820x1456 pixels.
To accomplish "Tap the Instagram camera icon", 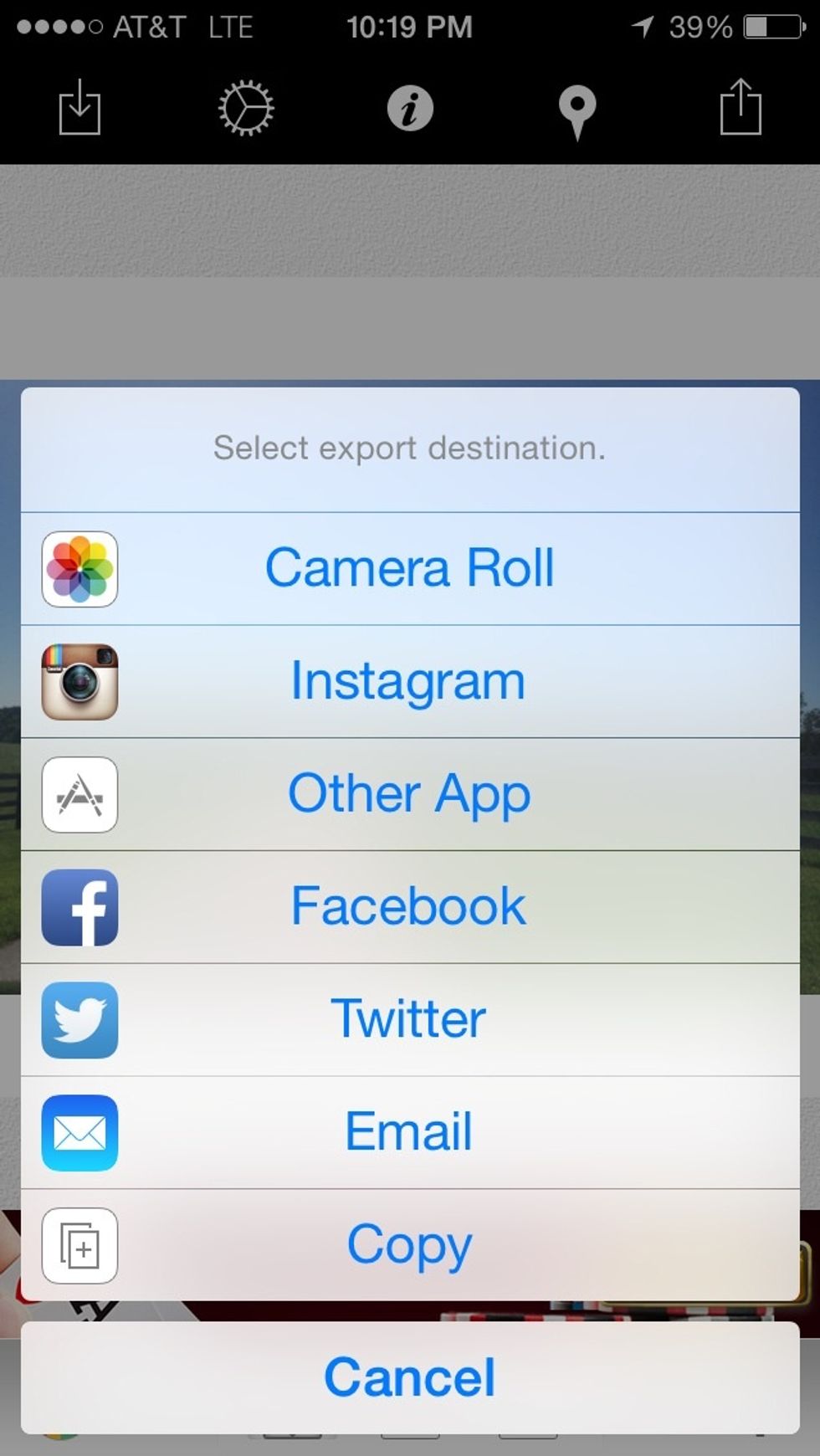I will pos(79,681).
